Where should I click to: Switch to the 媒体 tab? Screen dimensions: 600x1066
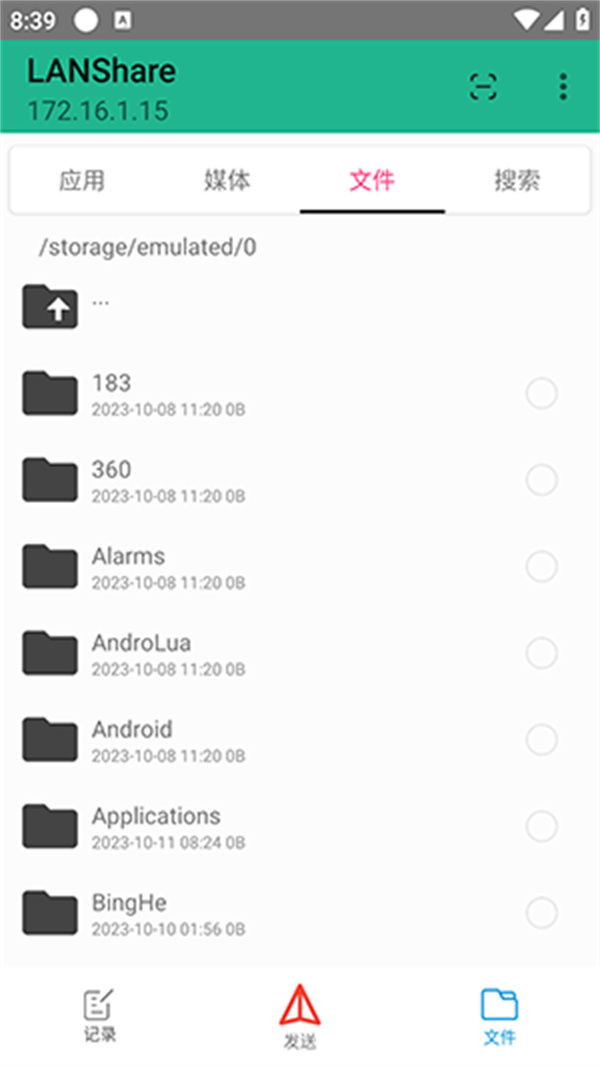pos(227,180)
